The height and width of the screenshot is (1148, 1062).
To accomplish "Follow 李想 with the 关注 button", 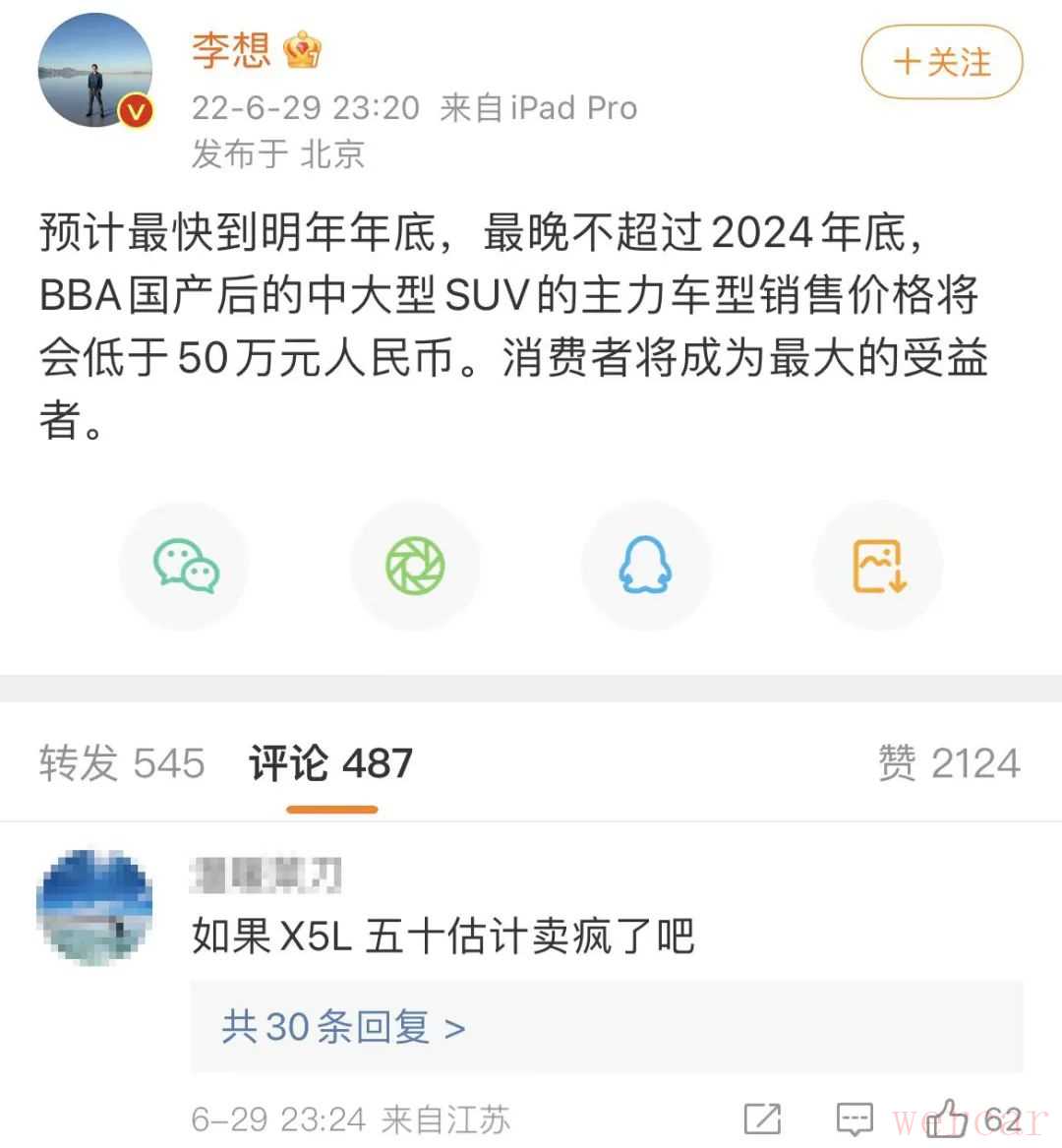I will [x=941, y=63].
